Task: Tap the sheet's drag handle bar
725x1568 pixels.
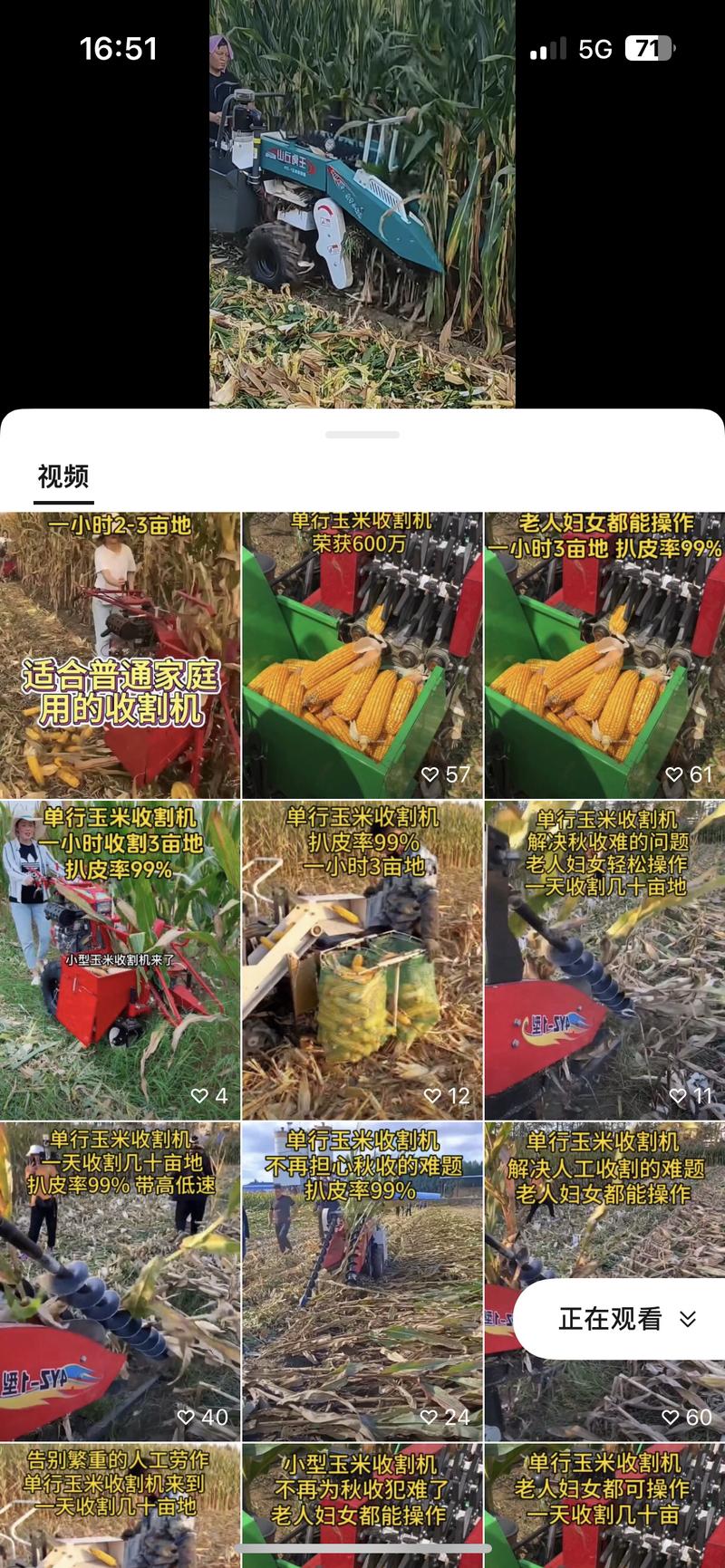Action: click(x=362, y=435)
